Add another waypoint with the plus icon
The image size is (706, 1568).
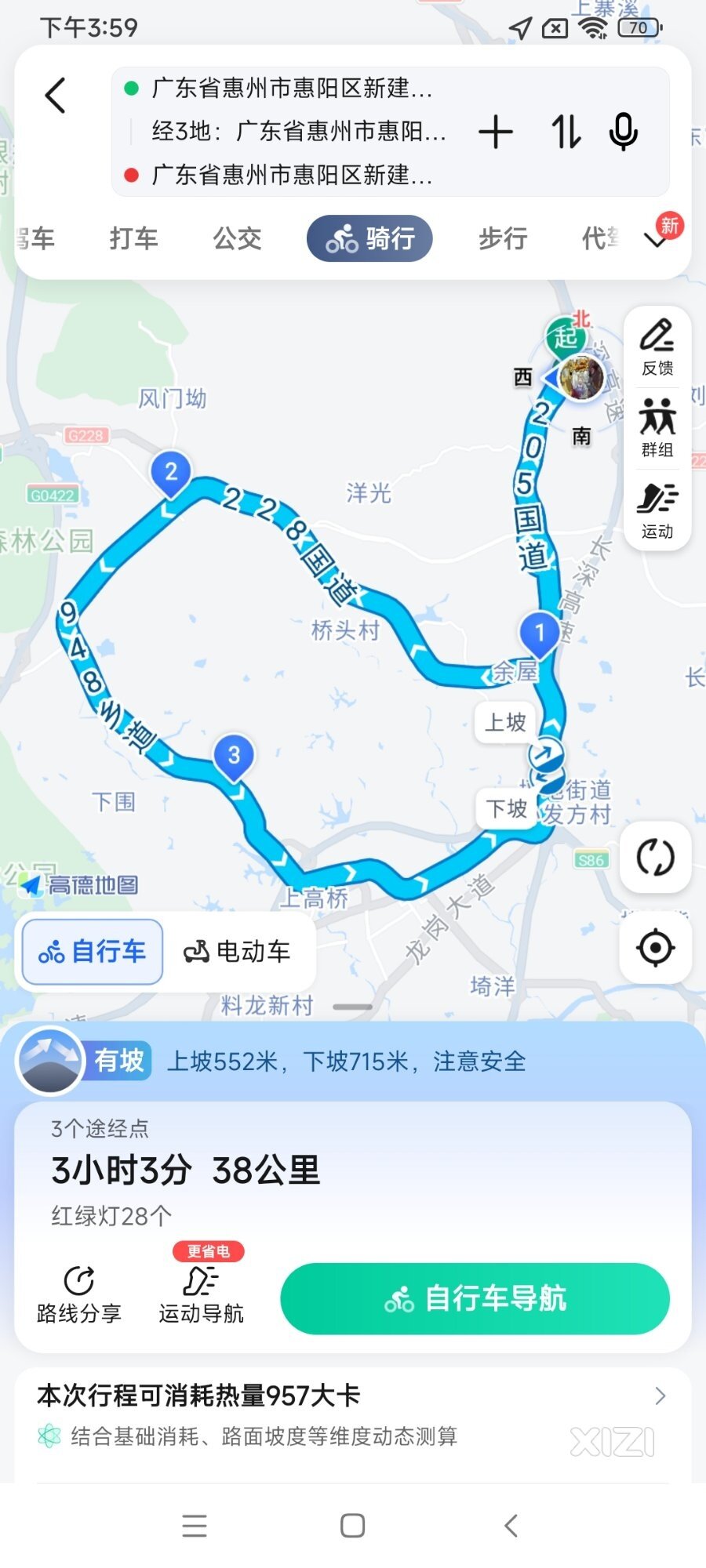coord(496,132)
